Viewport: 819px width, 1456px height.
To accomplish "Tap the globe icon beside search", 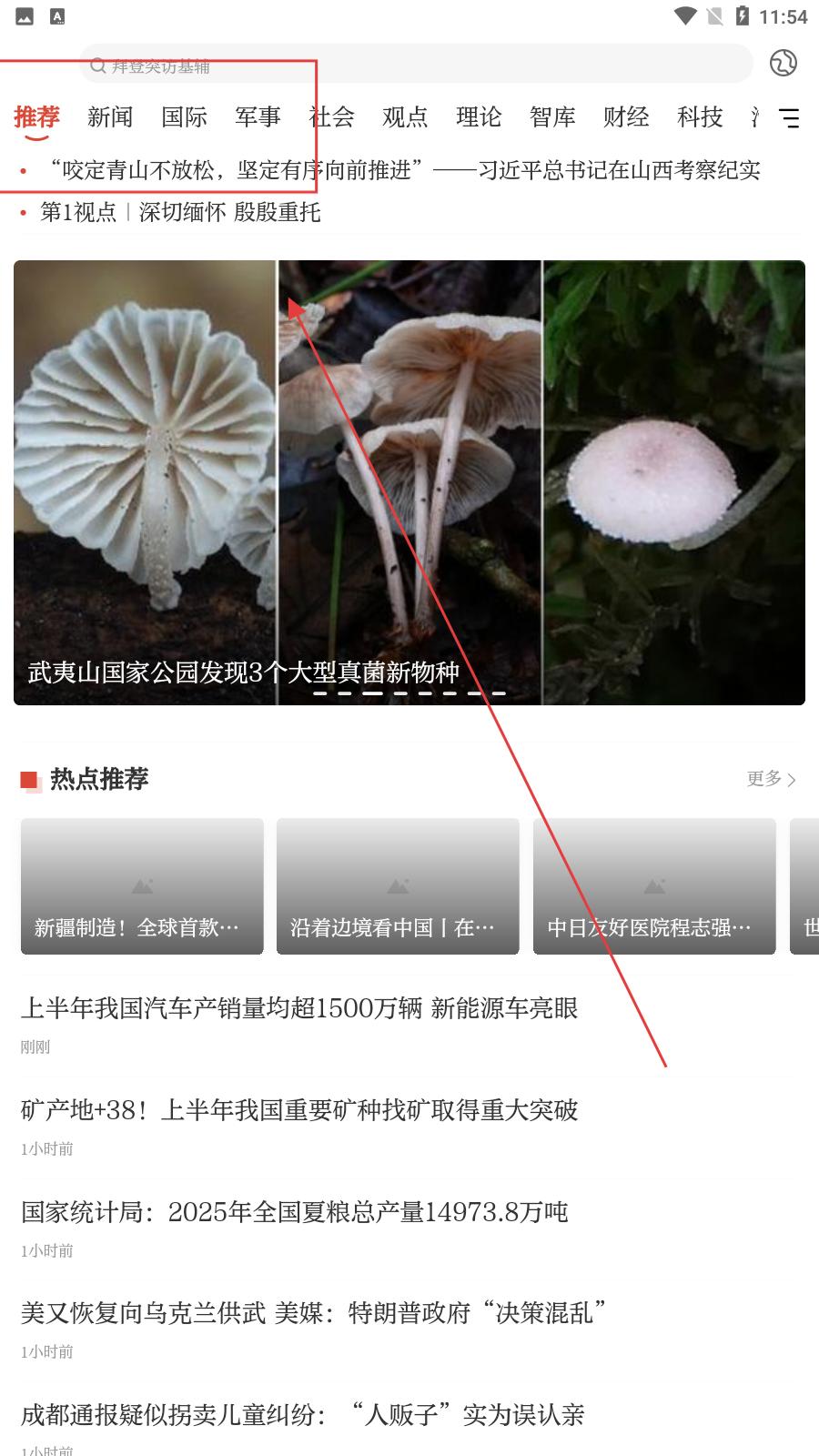I will (x=783, y=63).
